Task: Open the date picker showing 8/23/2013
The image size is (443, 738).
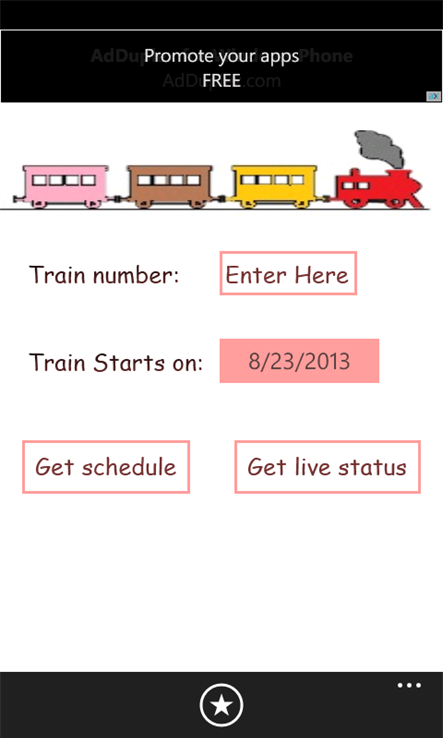Action: coord(299,361)
